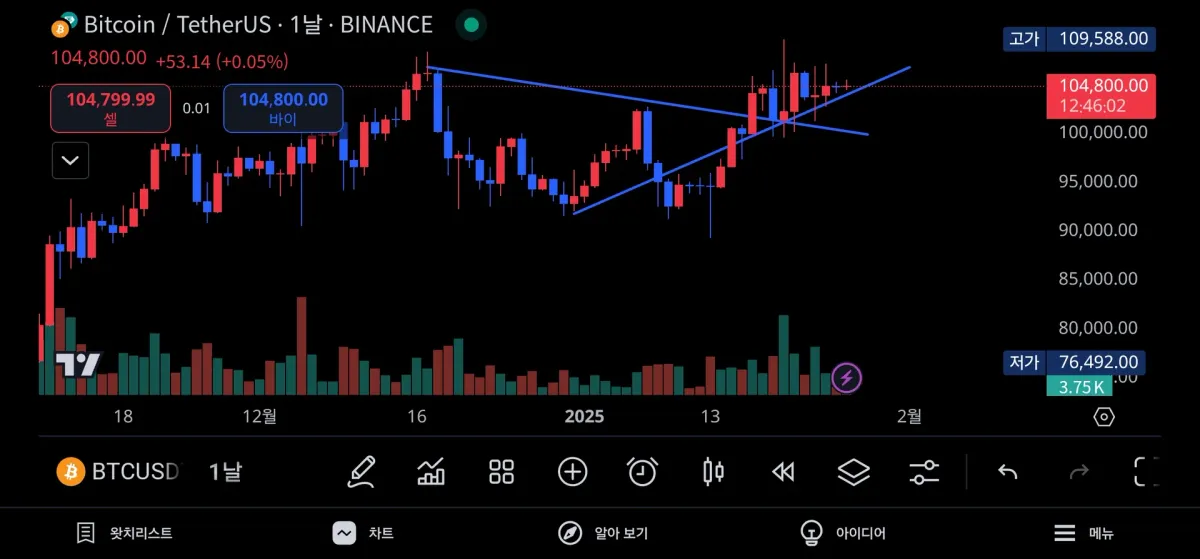This screenshot has height=559, width=1200.
Task: Start bar replay mode
Action: pyautogui.click(x=783, y=471)
